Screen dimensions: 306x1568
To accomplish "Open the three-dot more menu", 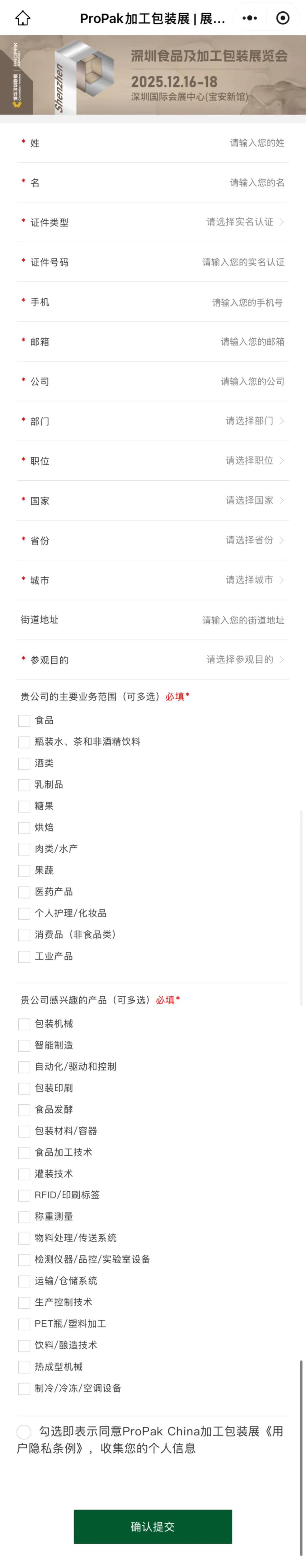I will (249, 18).
